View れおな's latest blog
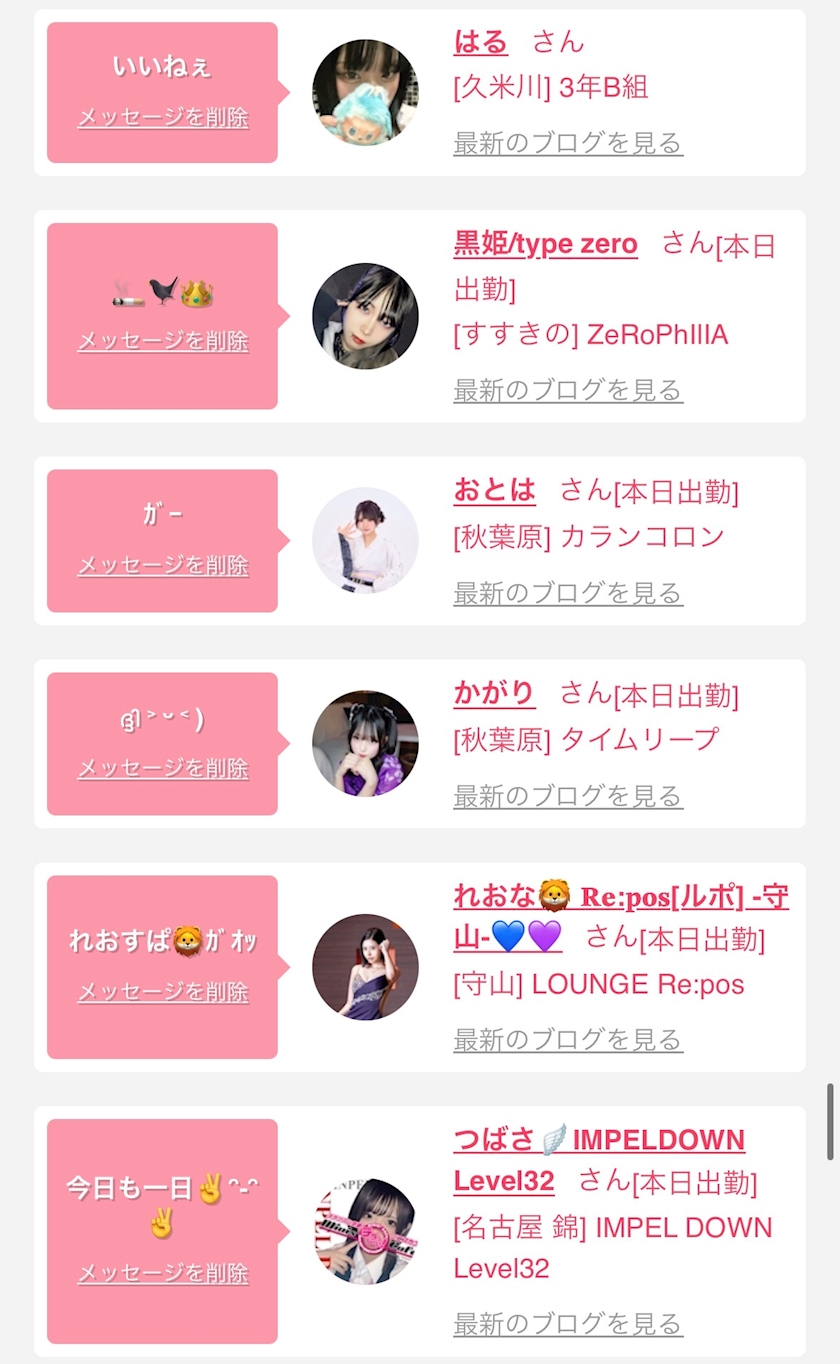The width and height of the screenshot is (840, 1364). point(568,1040)
